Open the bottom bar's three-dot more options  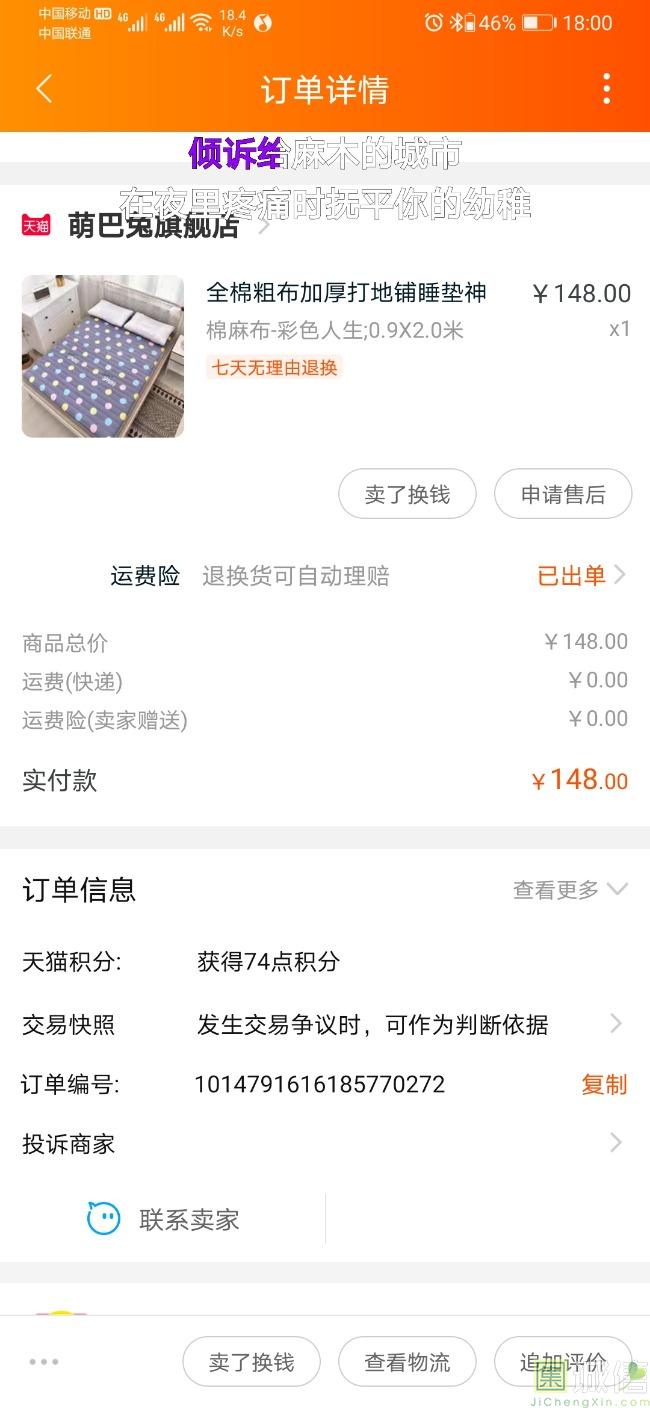(x=44, y=1362)
